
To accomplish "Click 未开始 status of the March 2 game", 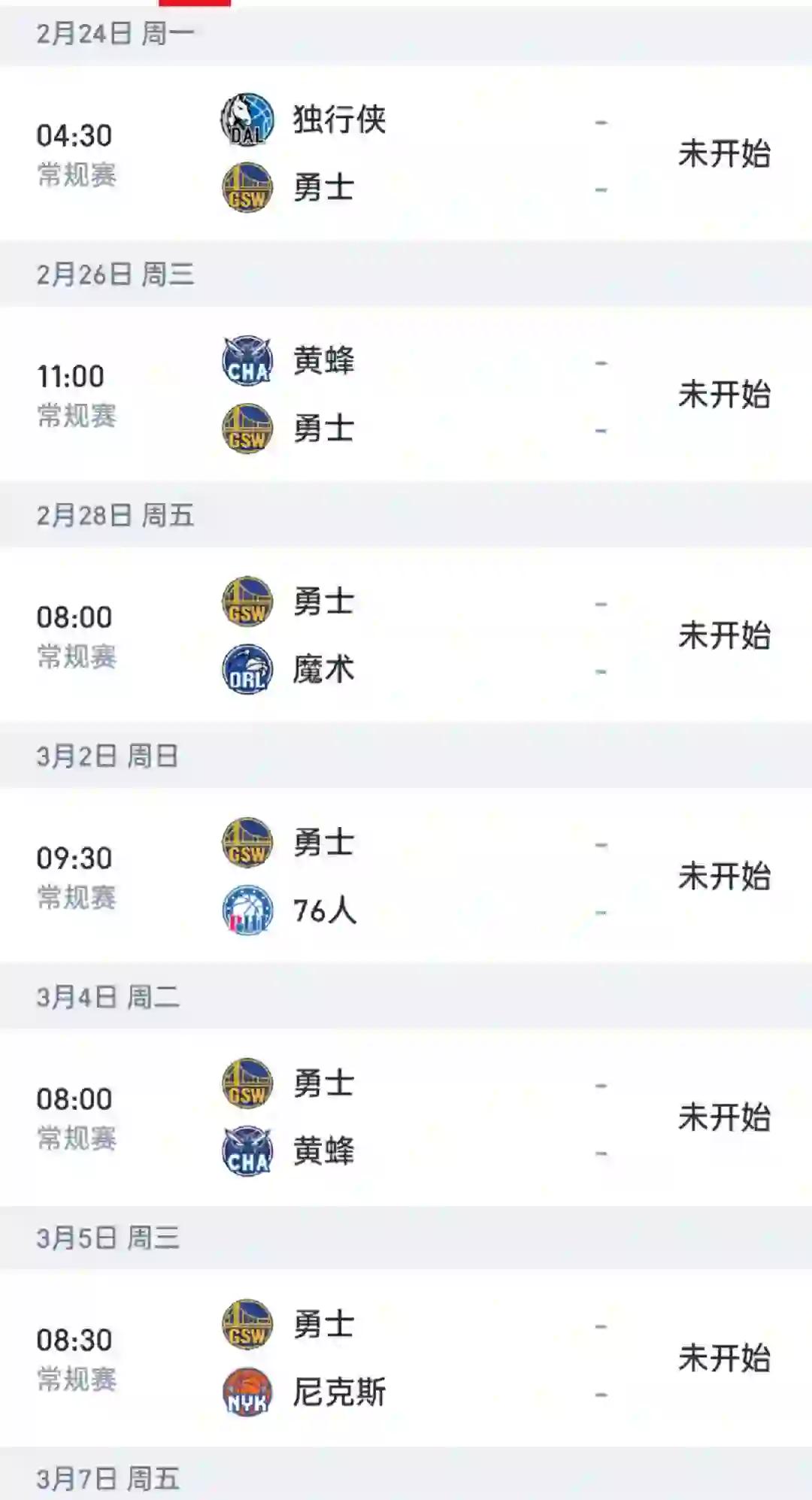I will point(726,876).
